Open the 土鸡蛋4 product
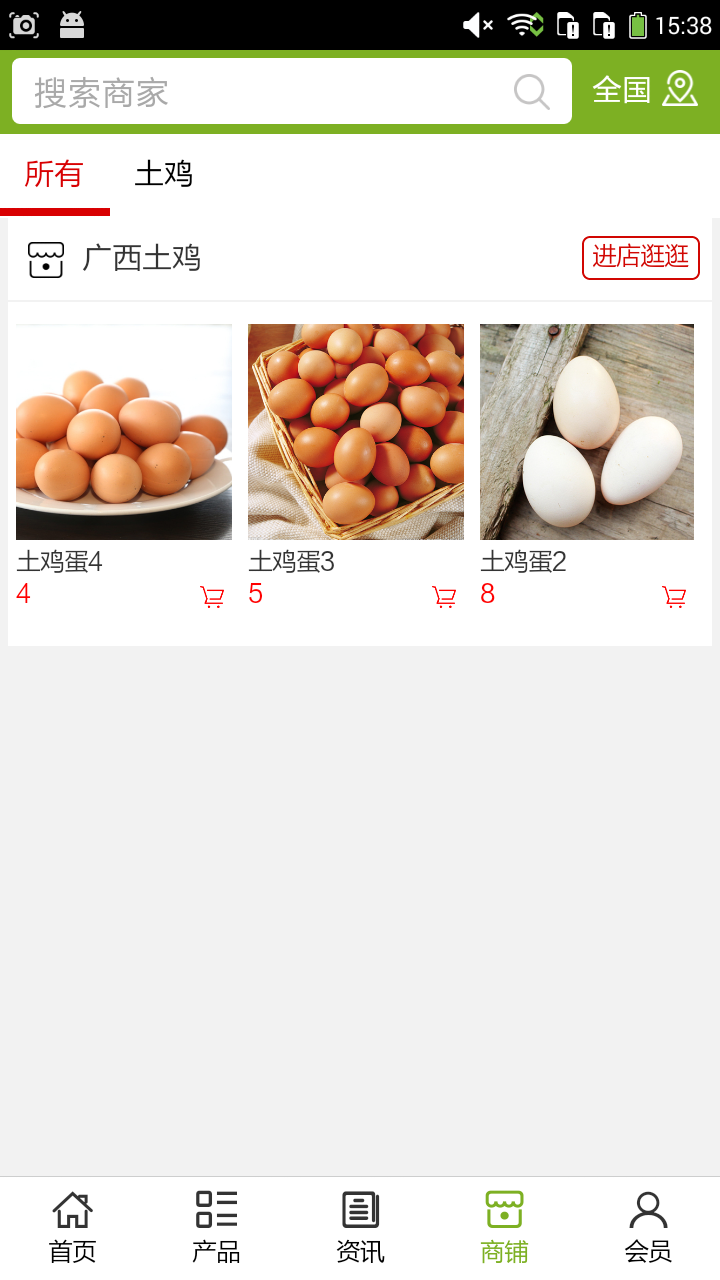 [x=124, y=432]
